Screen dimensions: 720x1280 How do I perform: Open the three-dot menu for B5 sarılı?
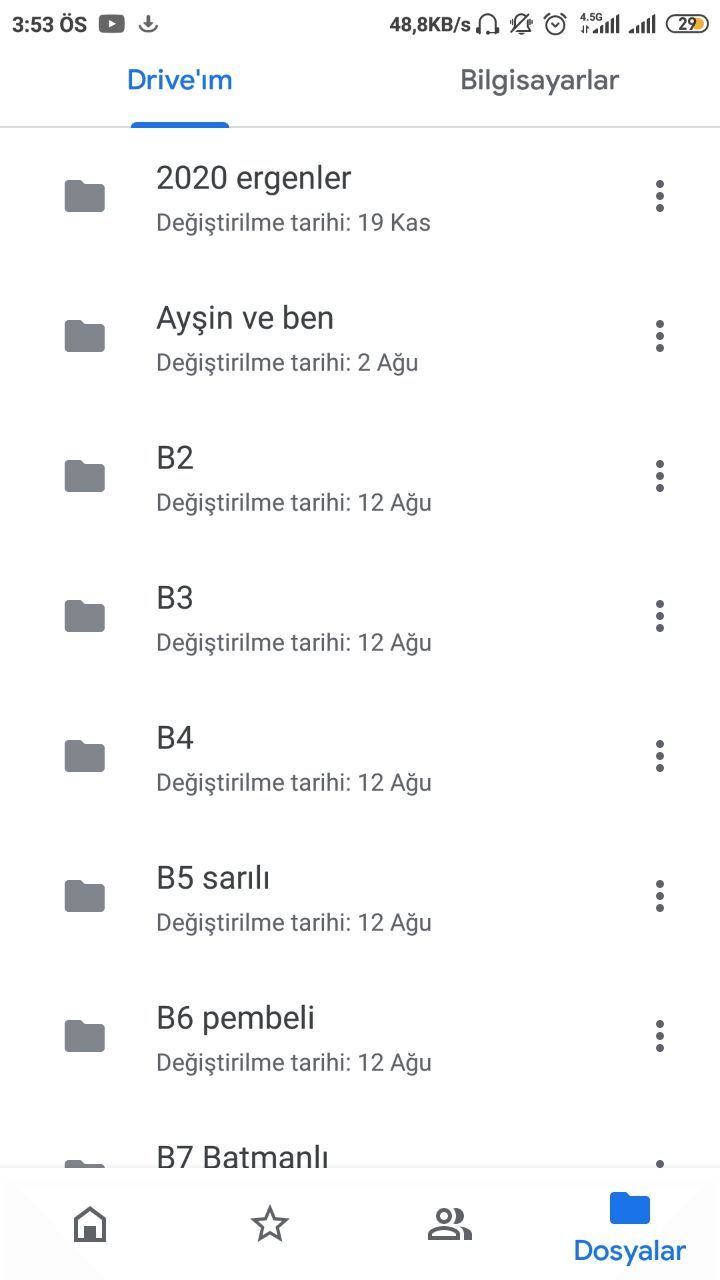click(659, 896)
